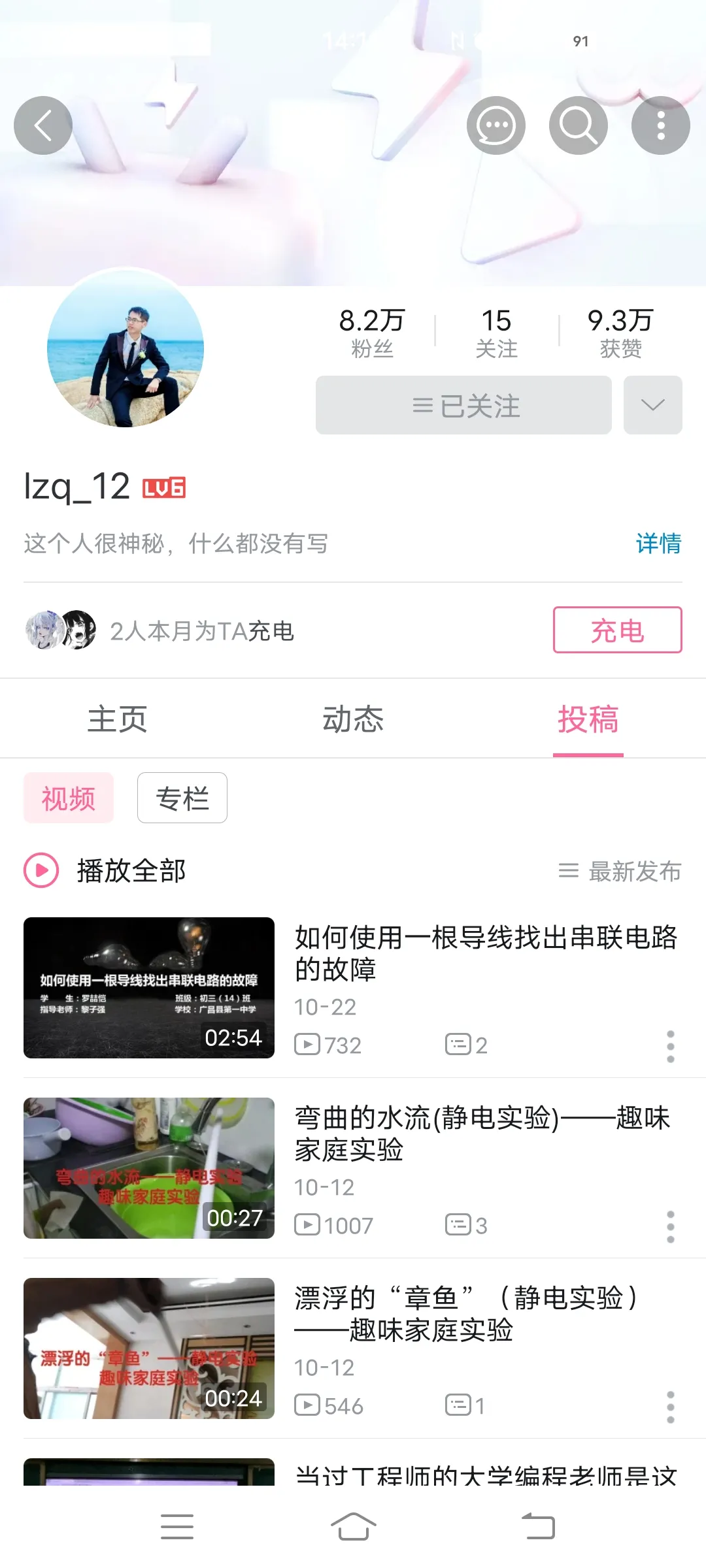Tap the system home button
Image resolution: width=706 pixels, height=1568 pixels.
353,1527
